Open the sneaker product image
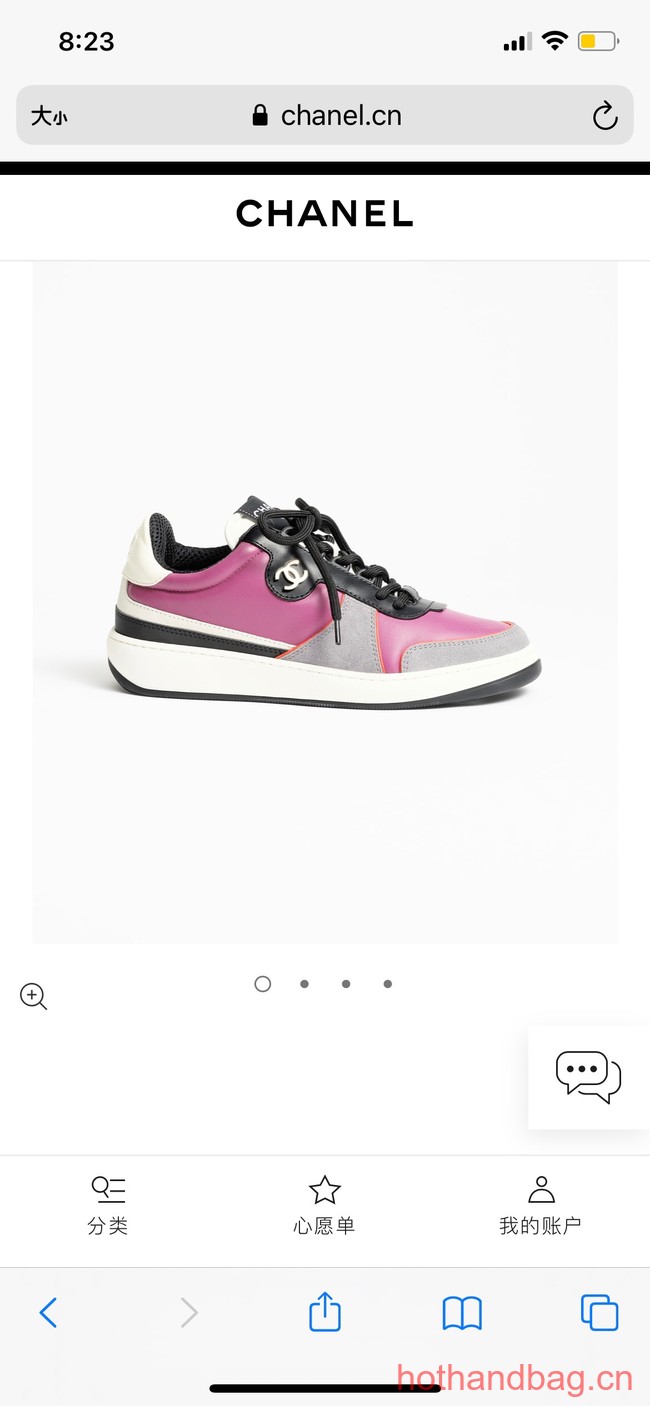 [325, 602]
